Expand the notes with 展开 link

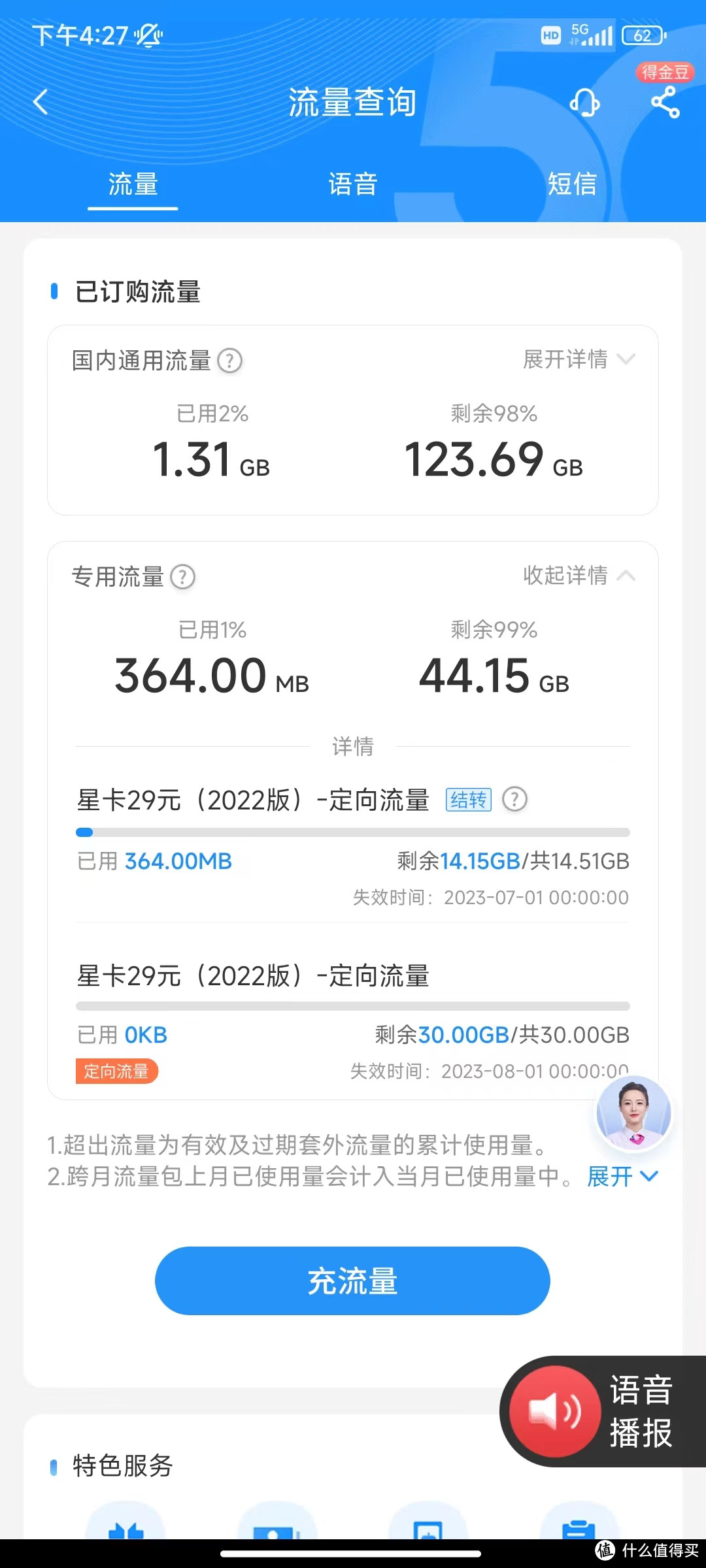[x=622, y=1177]
